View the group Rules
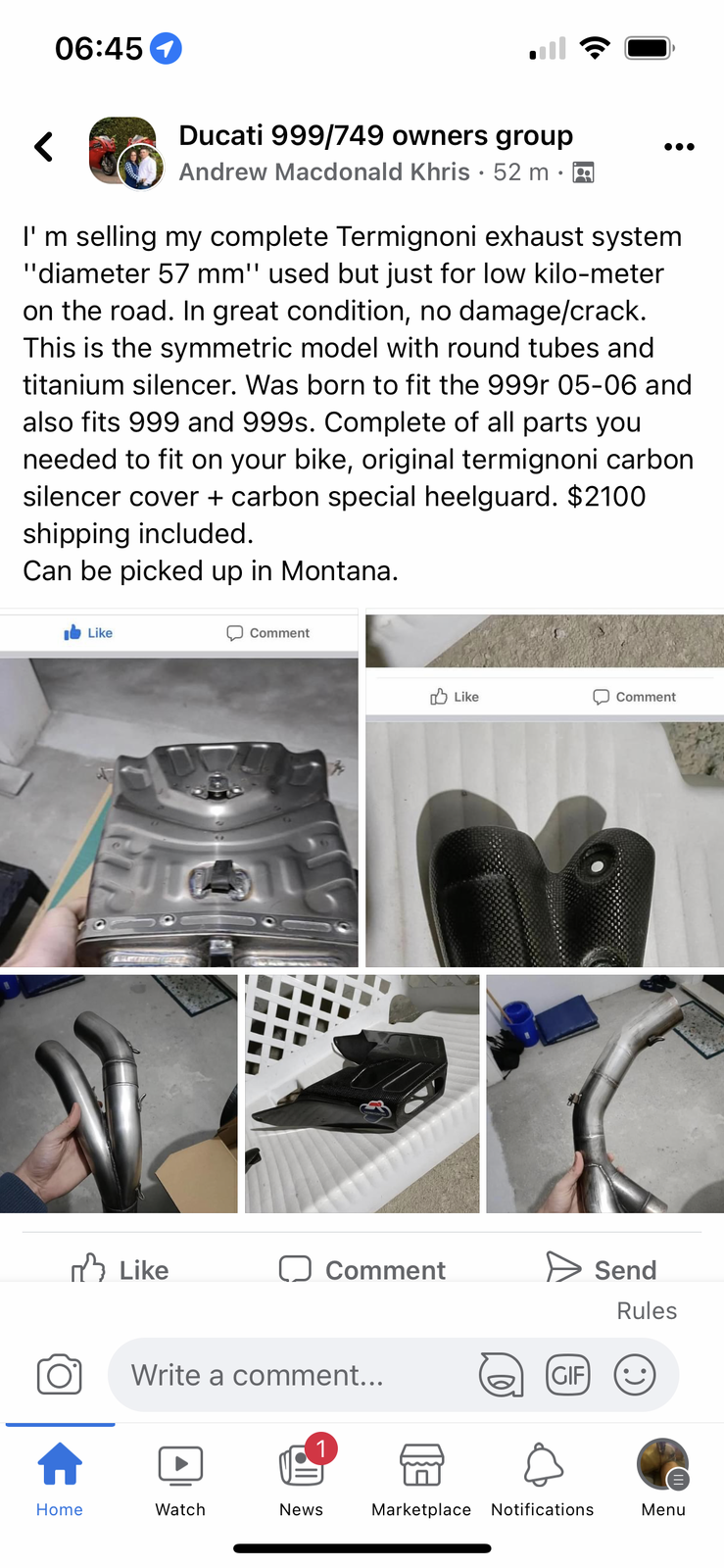 pos(647,1311)
